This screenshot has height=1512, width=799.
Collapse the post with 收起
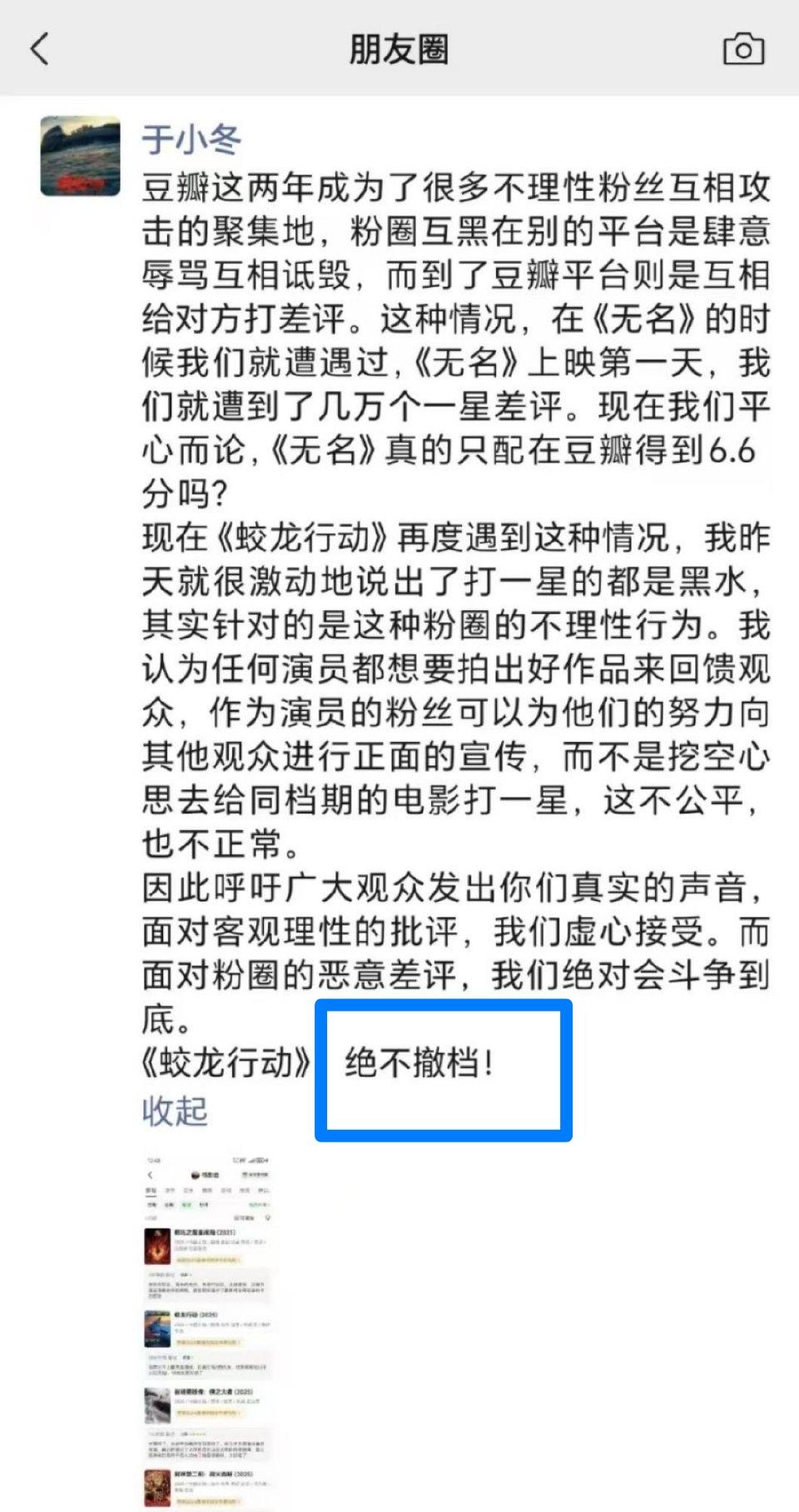pos(174,1112)
